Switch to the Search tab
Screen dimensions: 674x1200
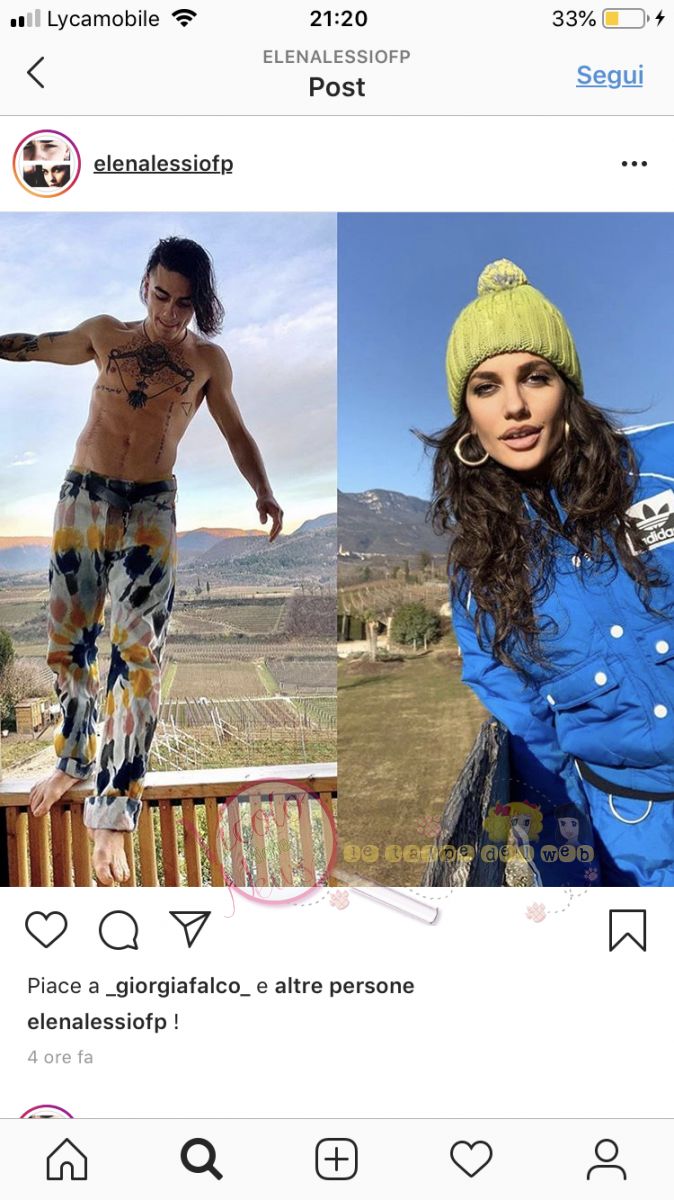pos(201,1160)
